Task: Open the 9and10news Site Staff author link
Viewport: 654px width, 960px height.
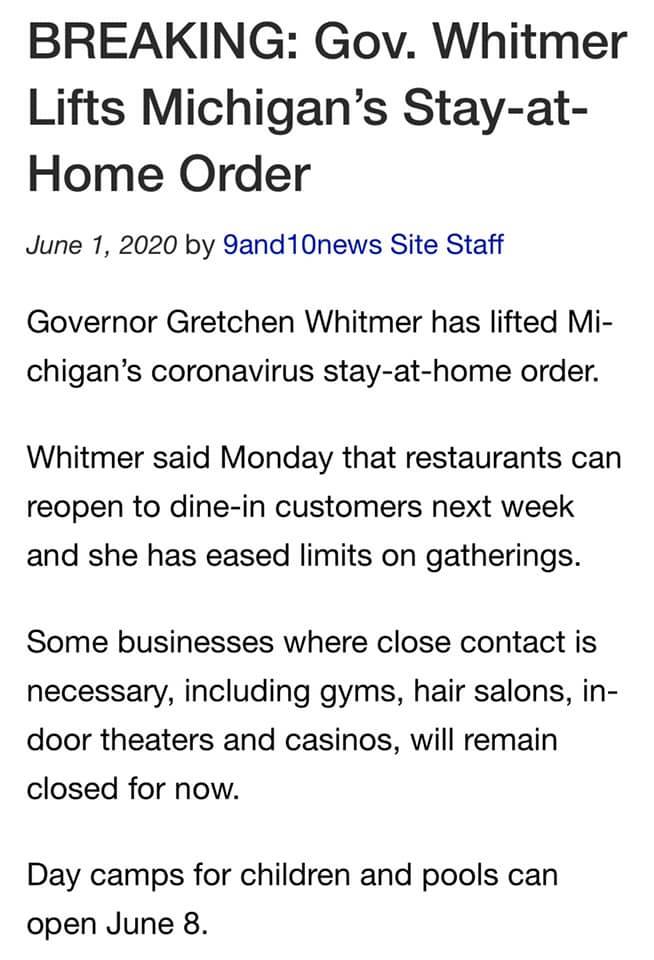Action: click(364, 243)
